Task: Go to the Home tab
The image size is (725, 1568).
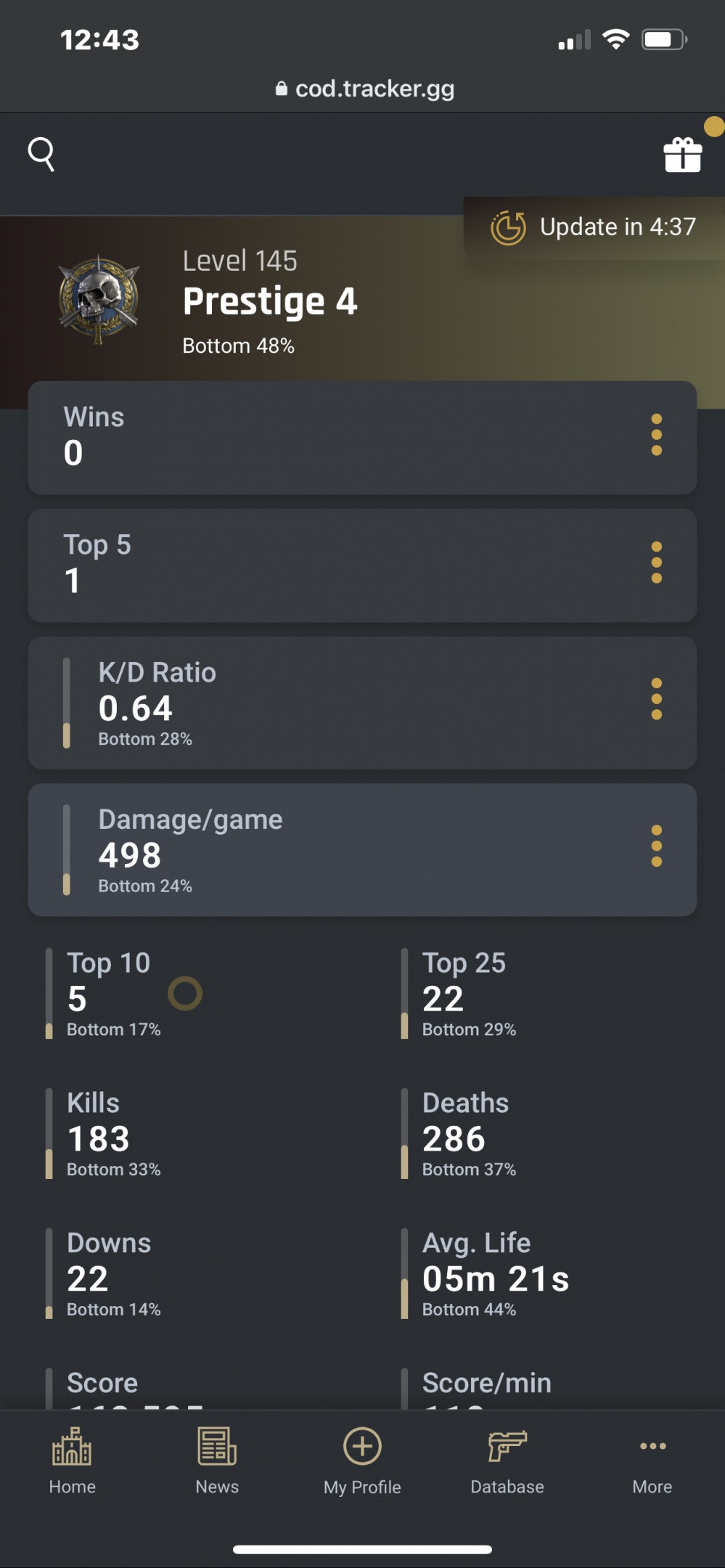Action: [x=73, y=1461]
